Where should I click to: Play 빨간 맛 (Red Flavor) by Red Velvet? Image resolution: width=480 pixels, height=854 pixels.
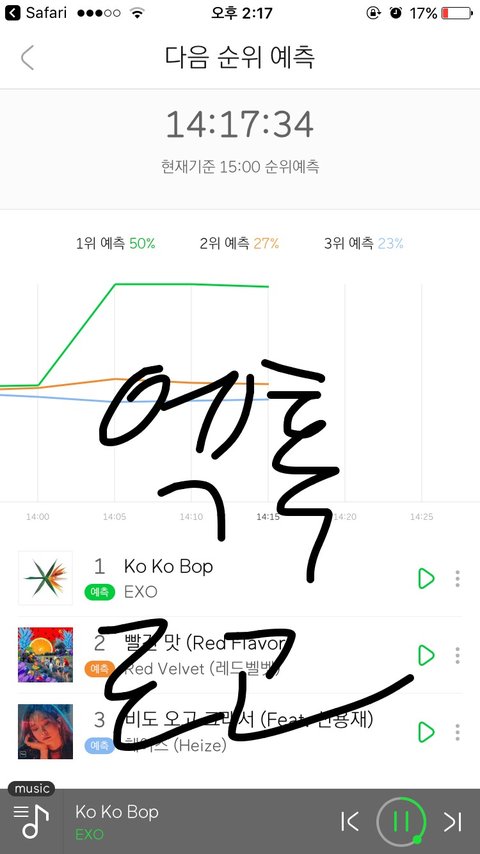pos(426,655)
